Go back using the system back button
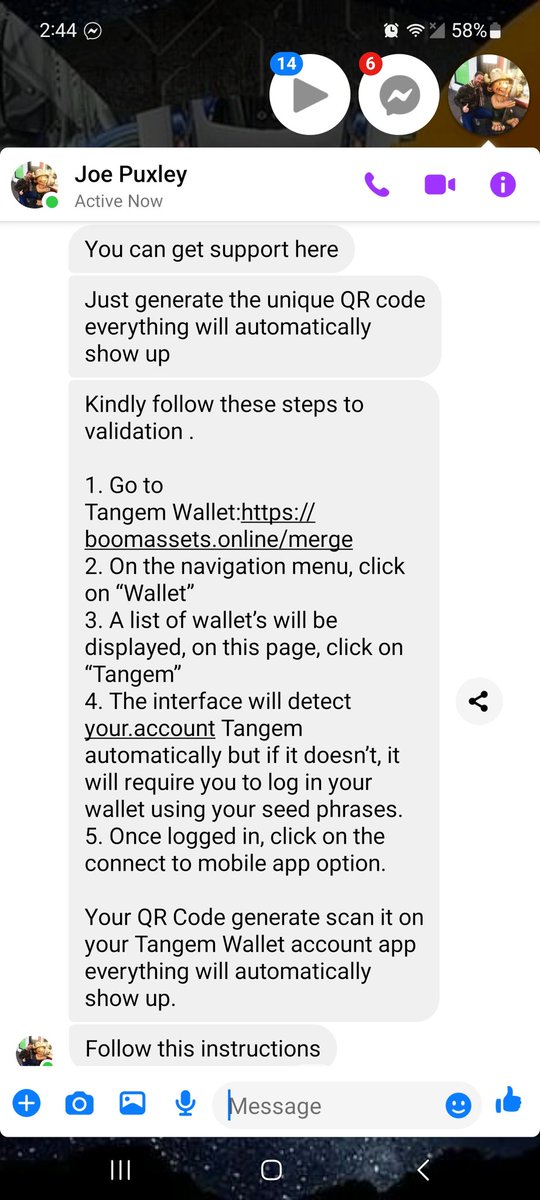 (423, 1170)
